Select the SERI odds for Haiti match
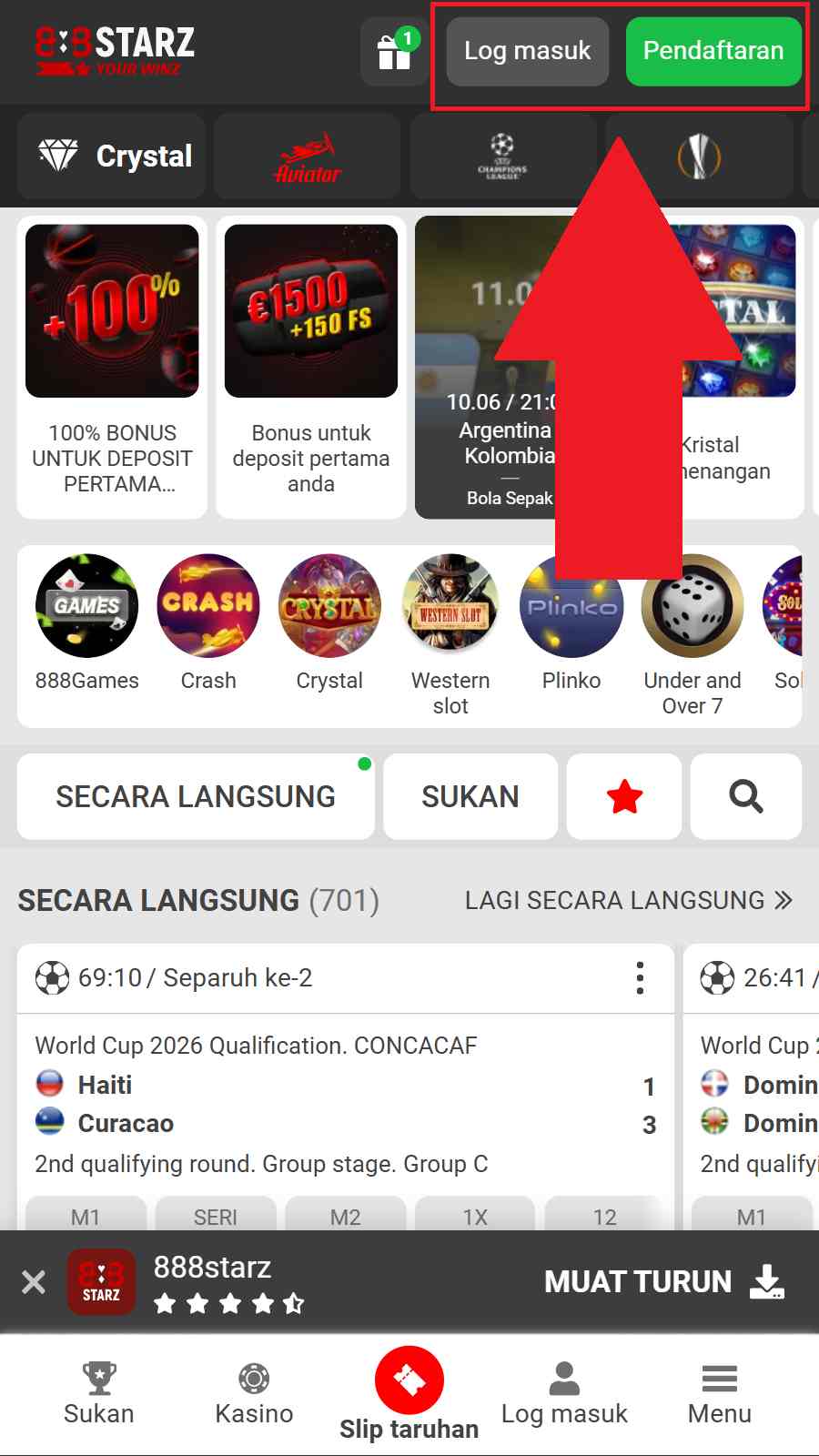This screenshot has height=1456, width=819. click(x=216, y=1215)
